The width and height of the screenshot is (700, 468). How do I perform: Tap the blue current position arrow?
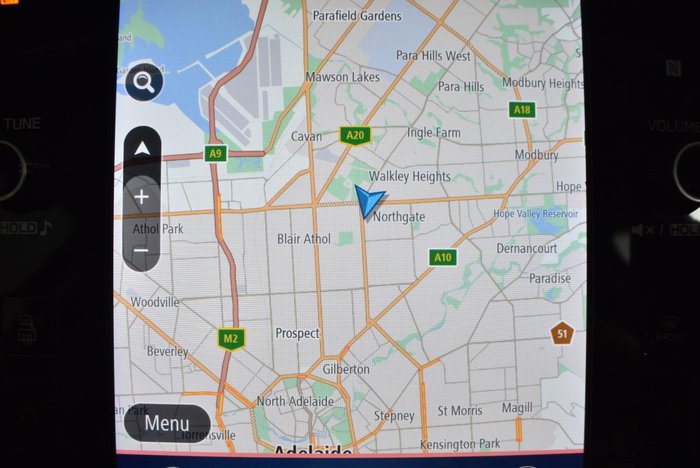click(x=369, y=201)
